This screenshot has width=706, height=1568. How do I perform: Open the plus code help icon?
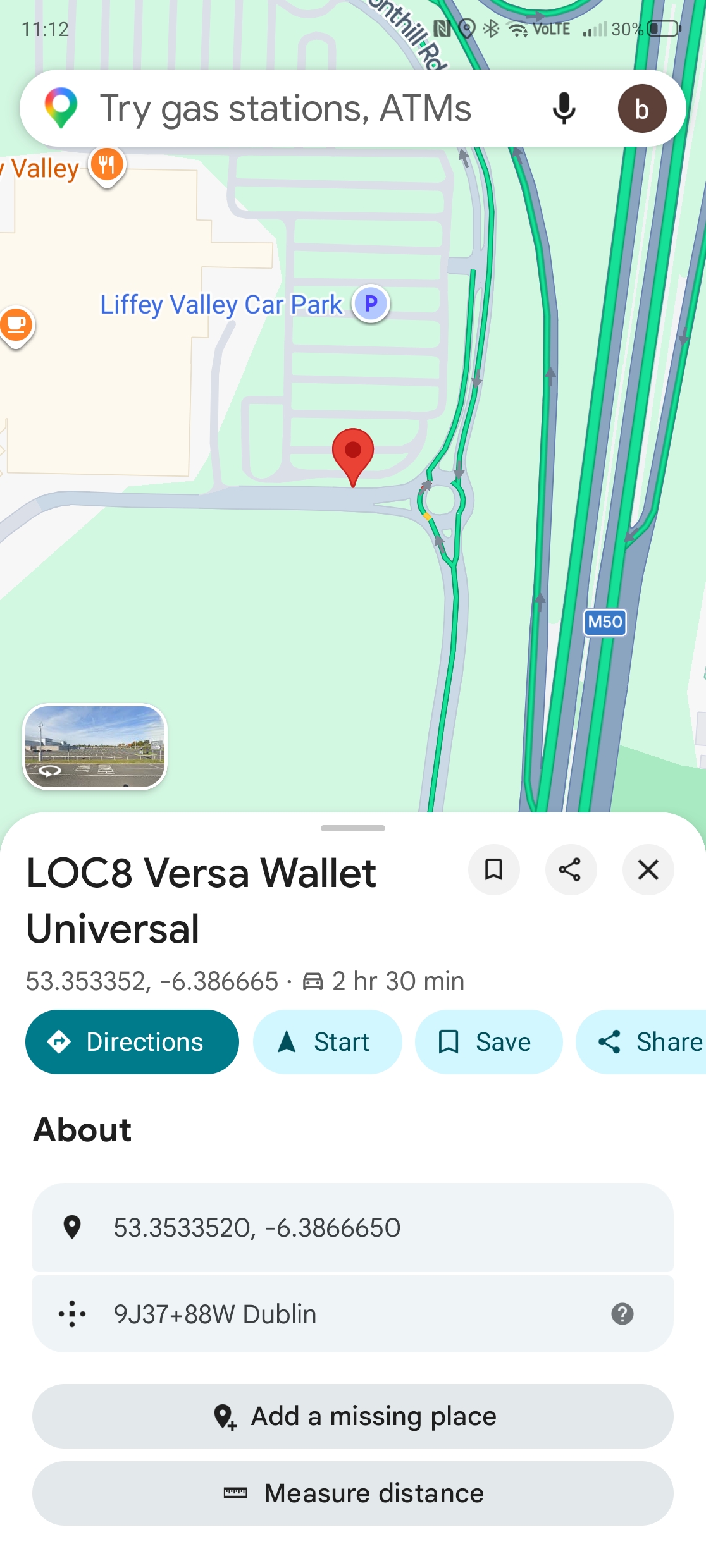622,1314
